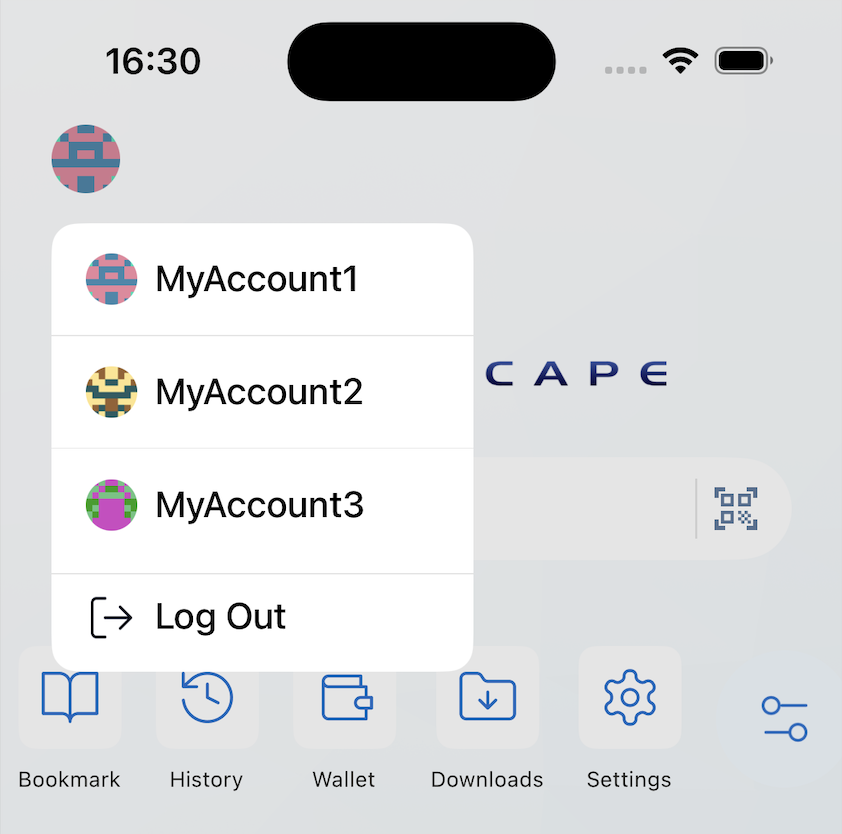The height and width of the screenshot is (834, 842).
Task: Choose MyAccount3 in the menu
Action: coord(260,505)
